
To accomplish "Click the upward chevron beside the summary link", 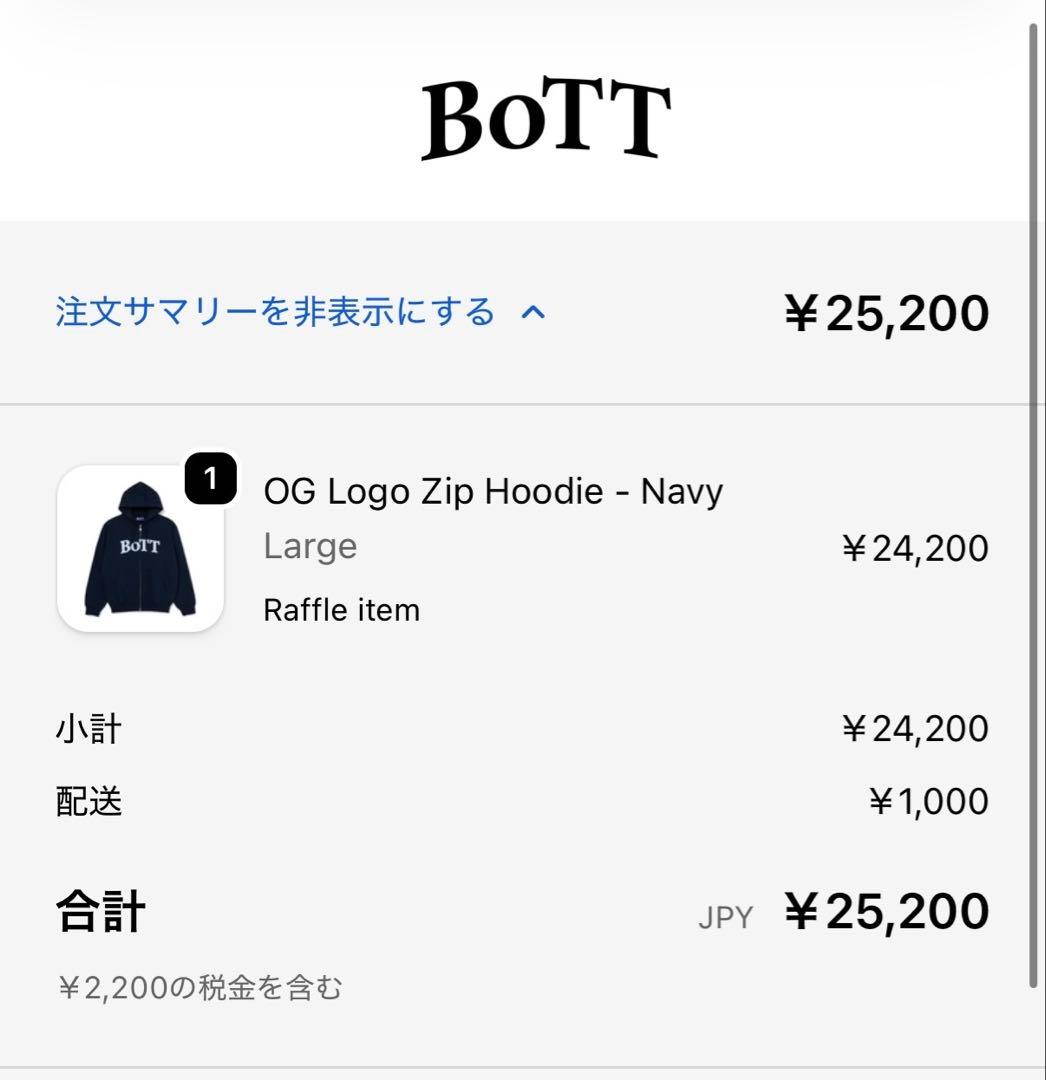I will coord(533,311).
